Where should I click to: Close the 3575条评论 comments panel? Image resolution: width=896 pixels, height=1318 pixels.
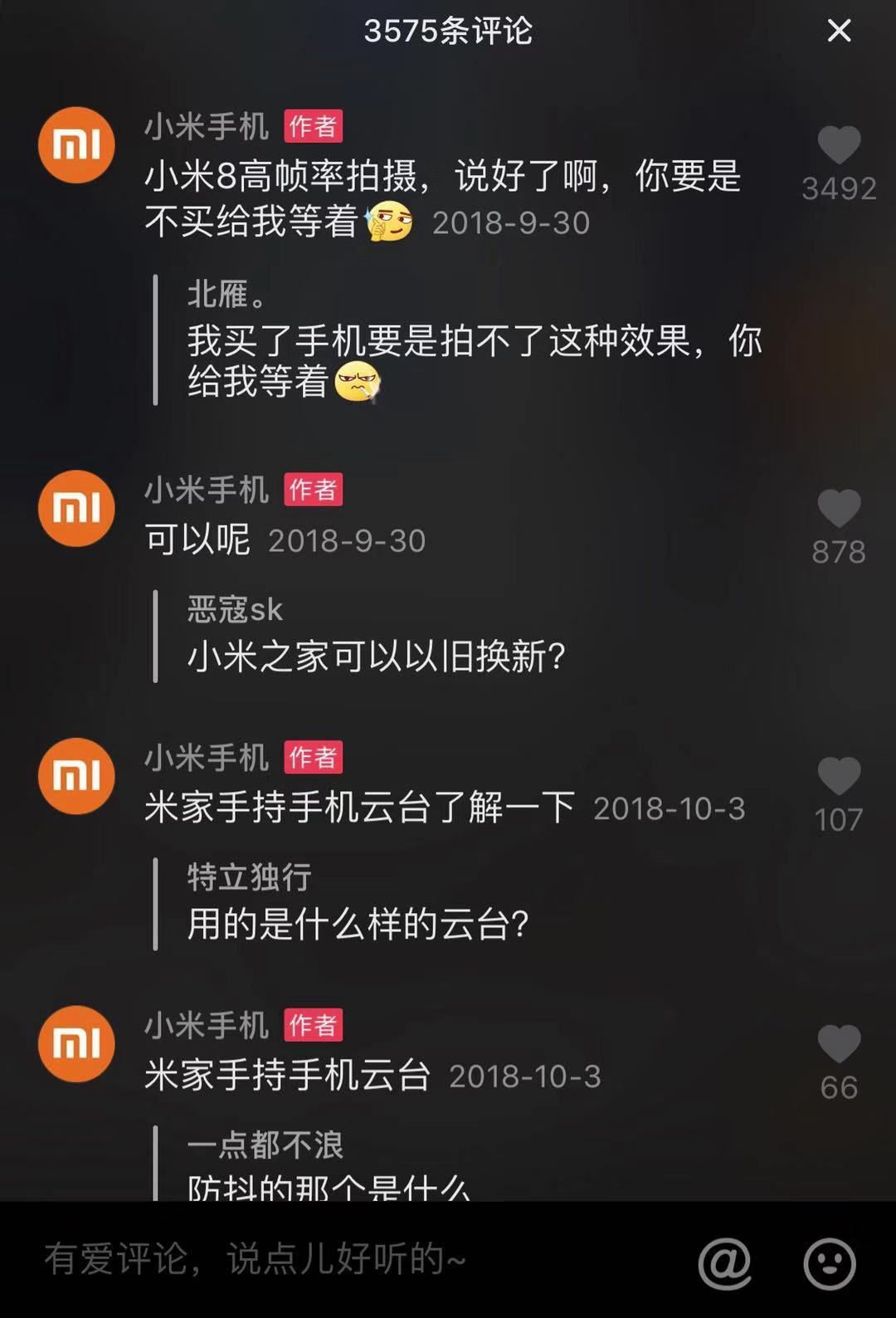pyautogui.click(x=839, y=31)
